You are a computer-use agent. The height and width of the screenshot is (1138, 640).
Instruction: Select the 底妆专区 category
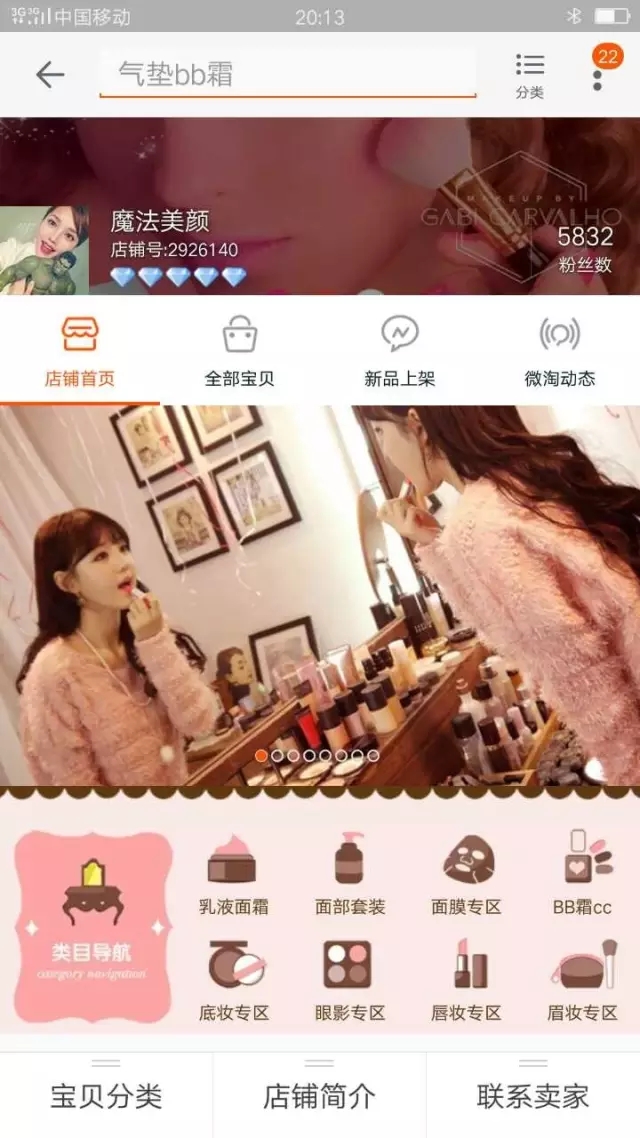pos(233,980)
